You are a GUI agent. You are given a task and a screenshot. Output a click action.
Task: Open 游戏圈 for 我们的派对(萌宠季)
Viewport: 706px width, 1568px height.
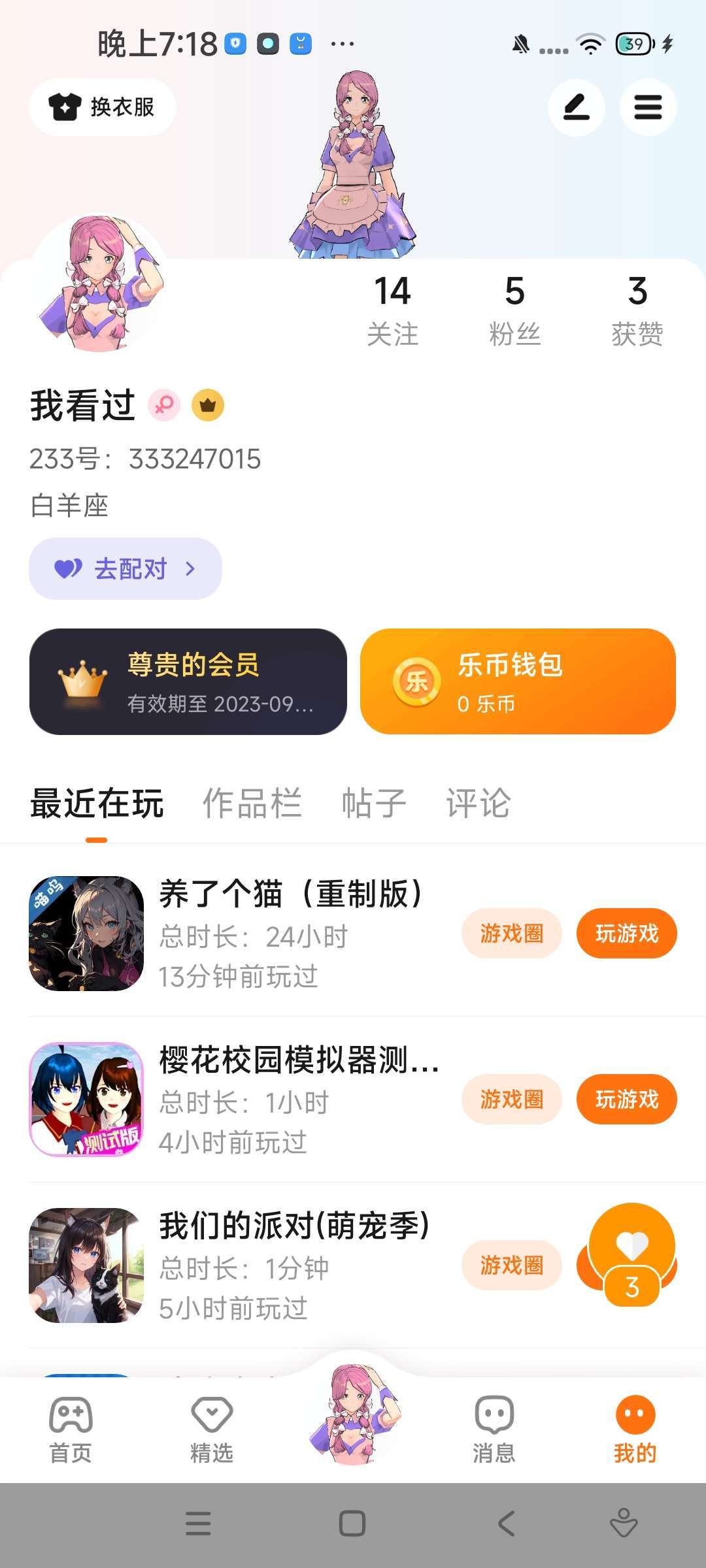[511, 1265]
